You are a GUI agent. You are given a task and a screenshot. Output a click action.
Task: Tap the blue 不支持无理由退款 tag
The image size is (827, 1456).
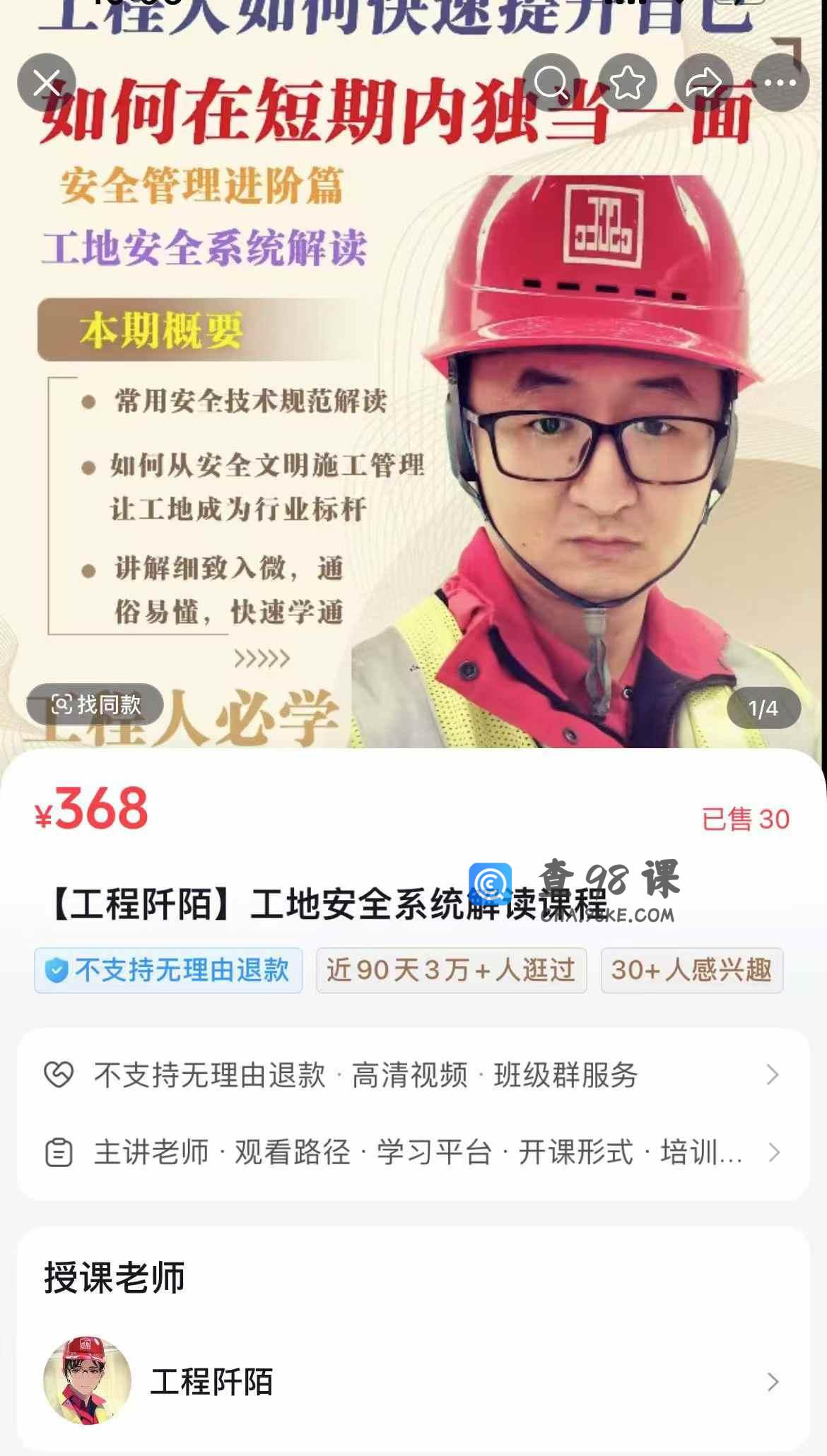coord(168,970)
